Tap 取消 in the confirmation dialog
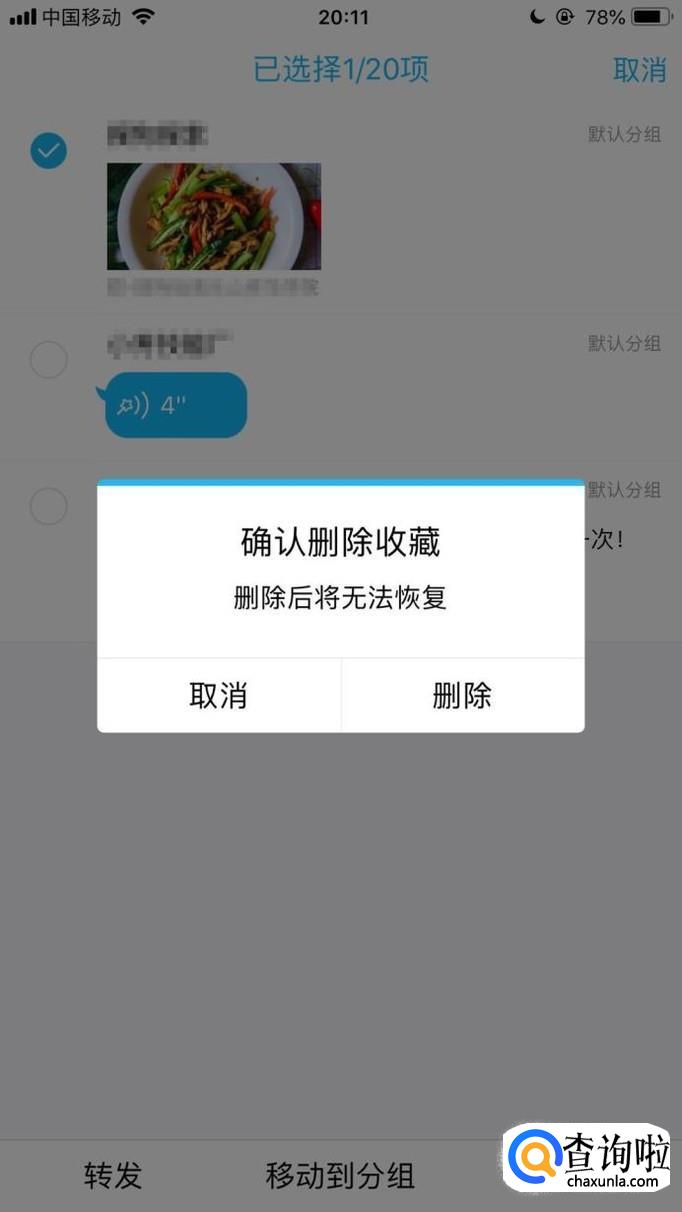 [218, 696]
